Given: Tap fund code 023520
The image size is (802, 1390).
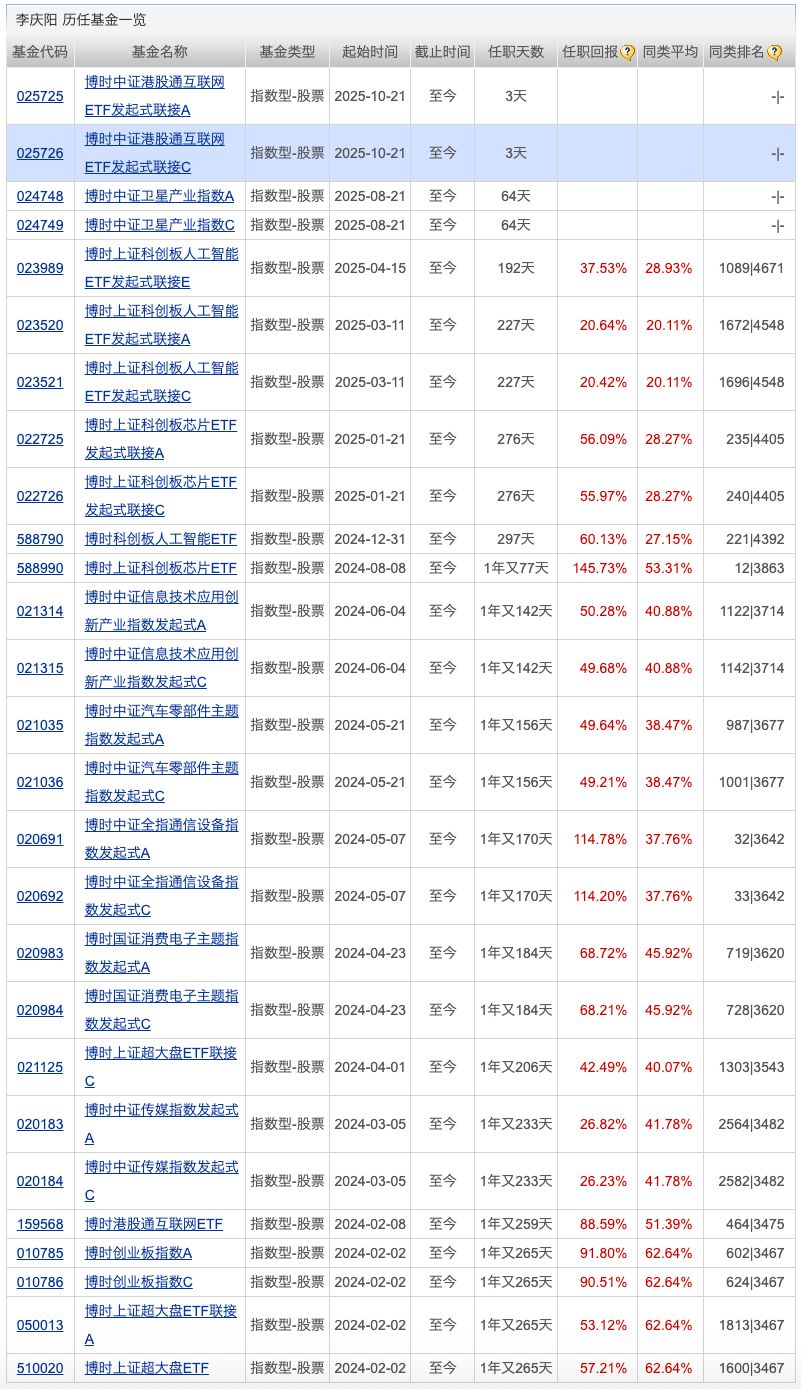Looking at the screenshot, I should (x=40, y=325).
